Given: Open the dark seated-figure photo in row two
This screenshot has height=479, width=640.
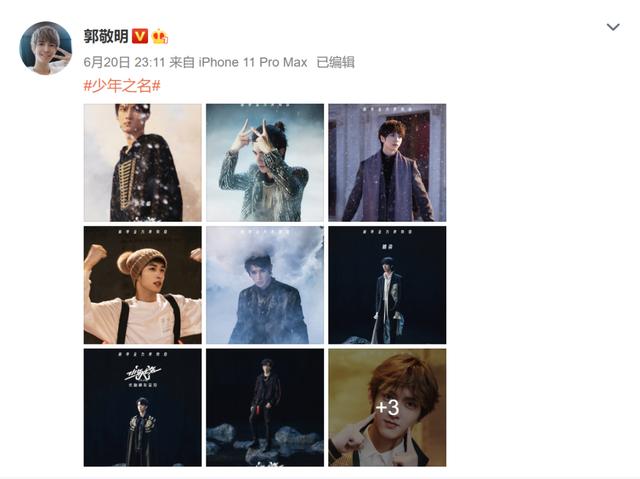Looking at the screenshot, I should pyautogui.click(x=387, y=285).
